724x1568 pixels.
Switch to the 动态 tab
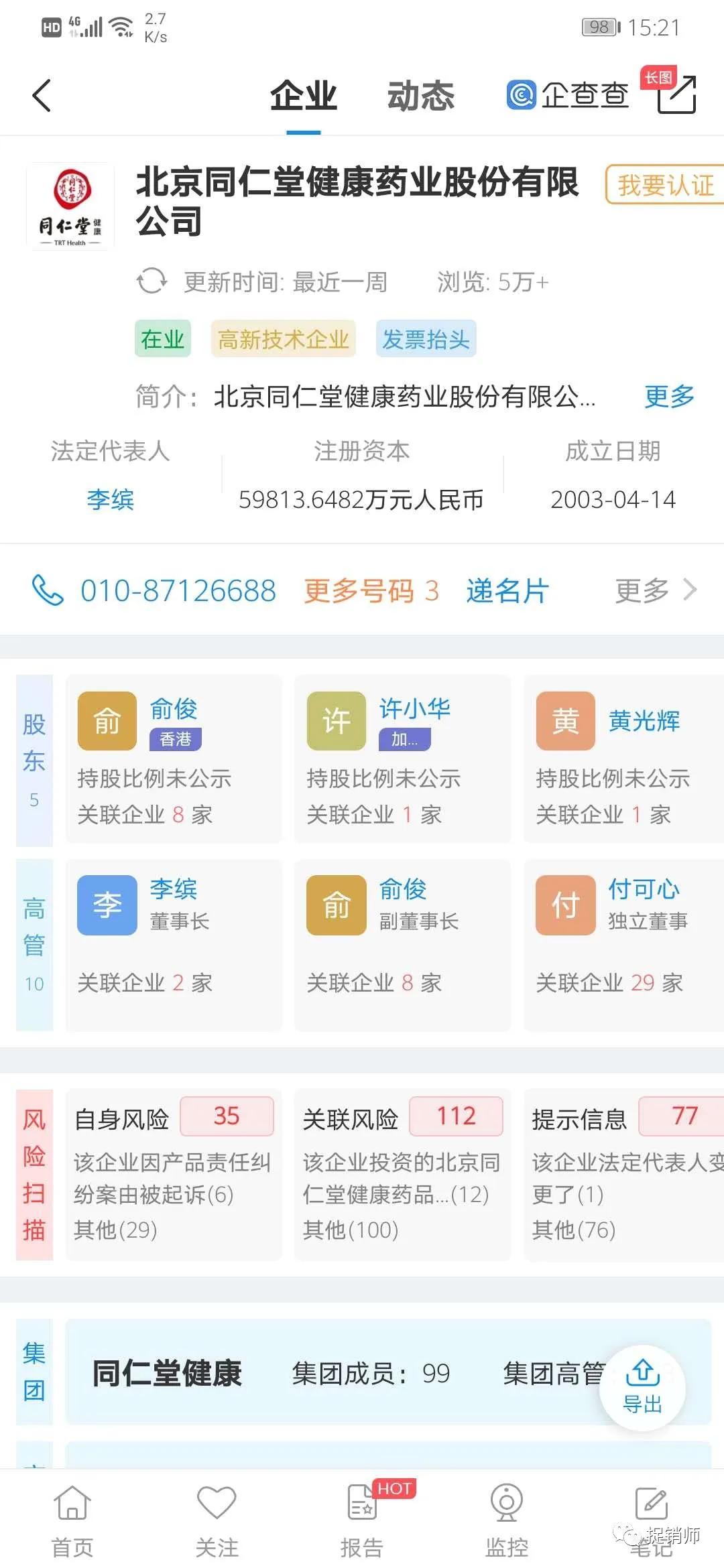(x=420, y=95)
